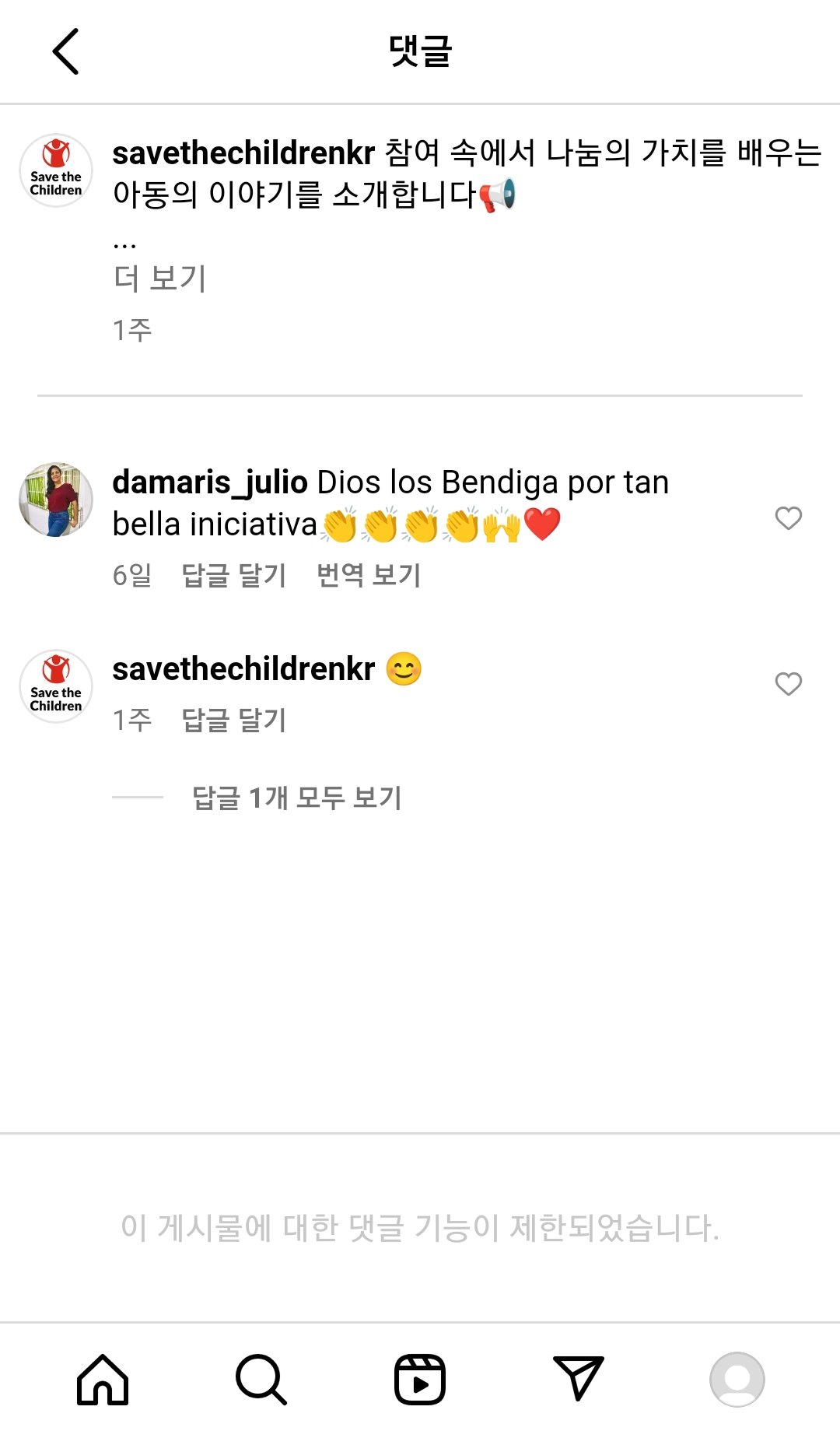Open the damaris_julio username link
This screenshot has width=840, height=1438.
click(x=210, y=482)
